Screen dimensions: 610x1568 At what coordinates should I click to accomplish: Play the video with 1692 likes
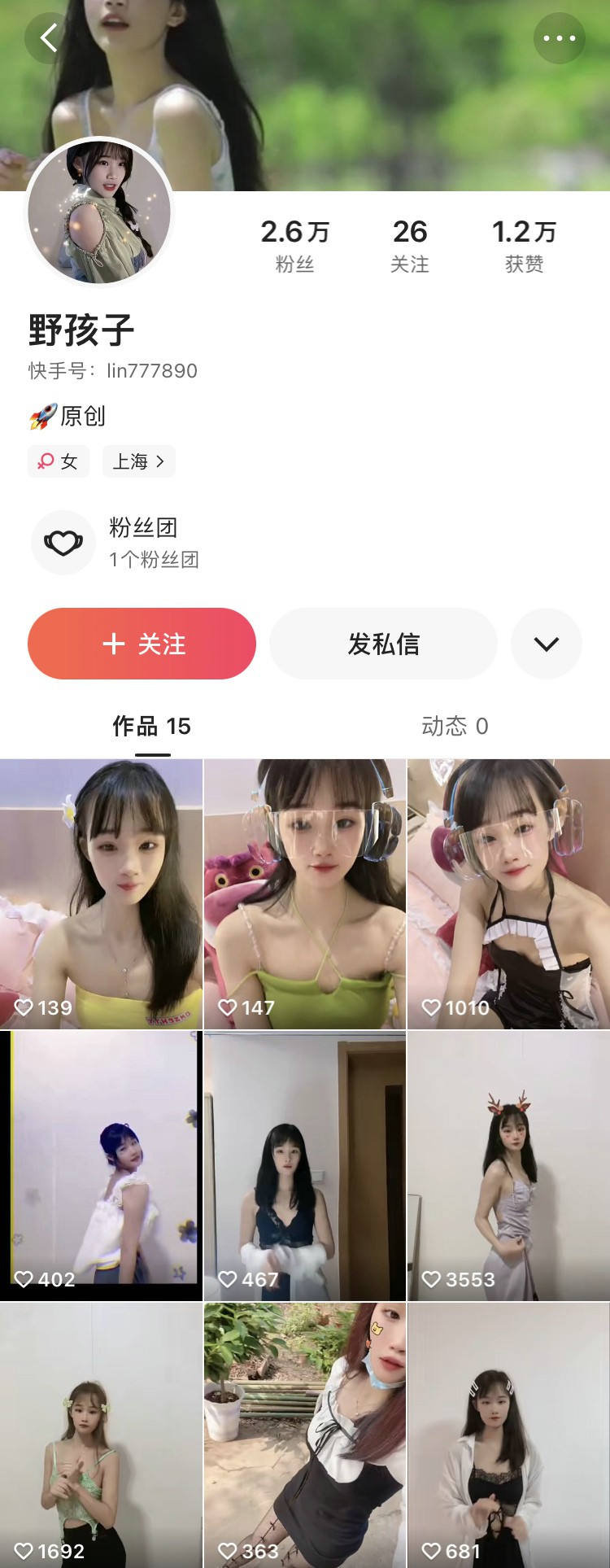tap(101, 1435)
